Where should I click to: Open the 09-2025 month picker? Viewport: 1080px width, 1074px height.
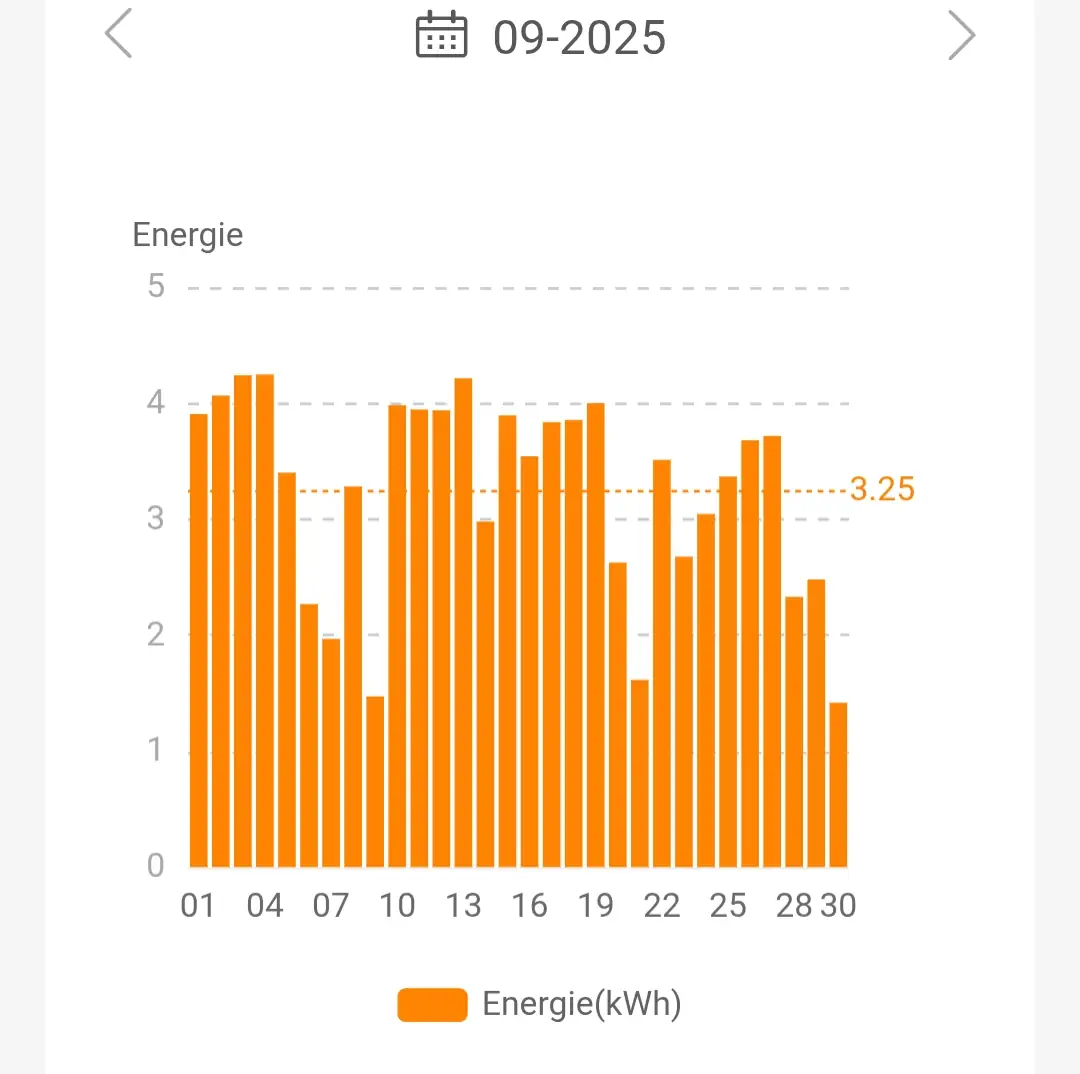click(541, 36)
